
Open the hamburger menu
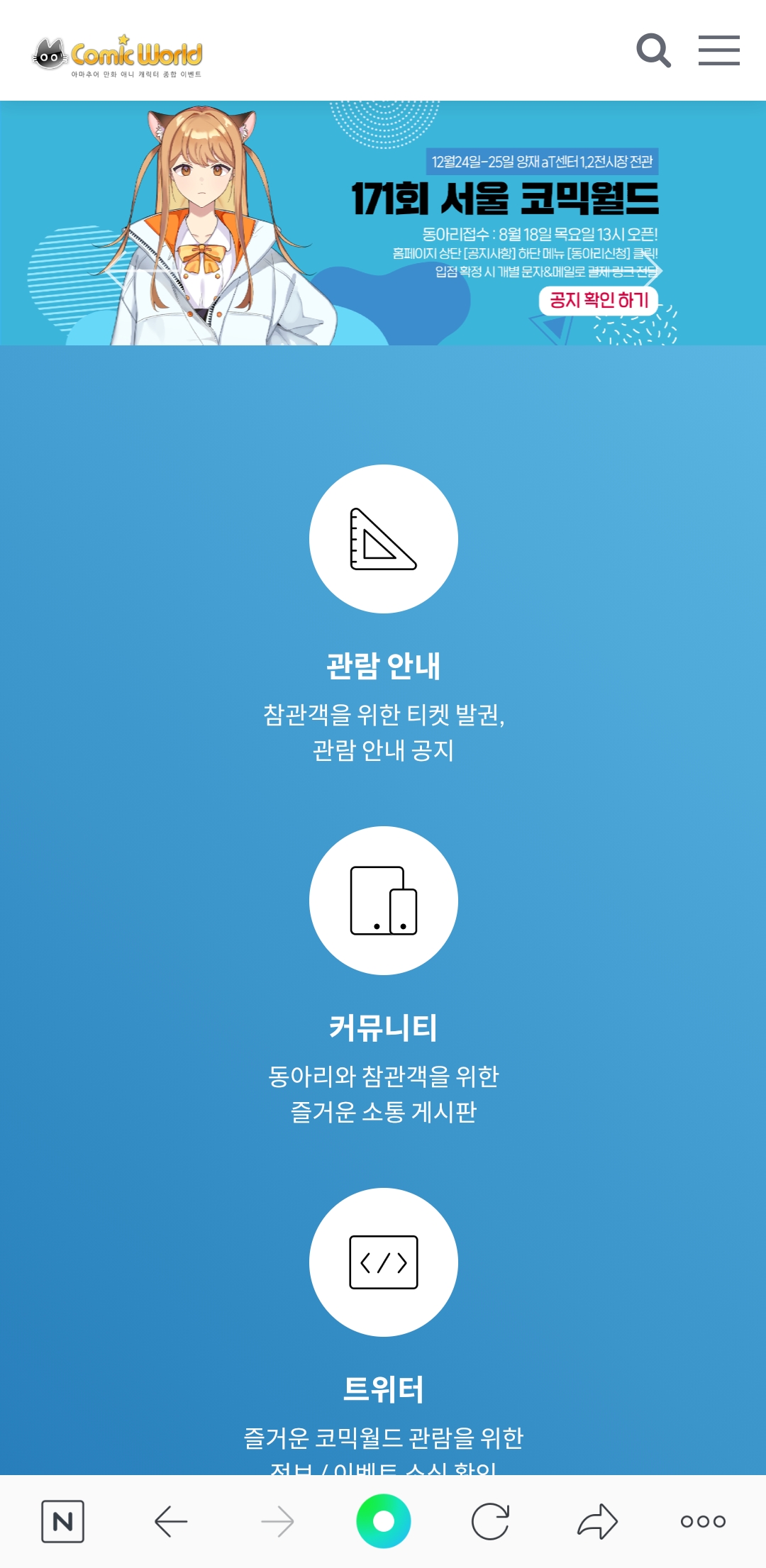click(718, 50)
